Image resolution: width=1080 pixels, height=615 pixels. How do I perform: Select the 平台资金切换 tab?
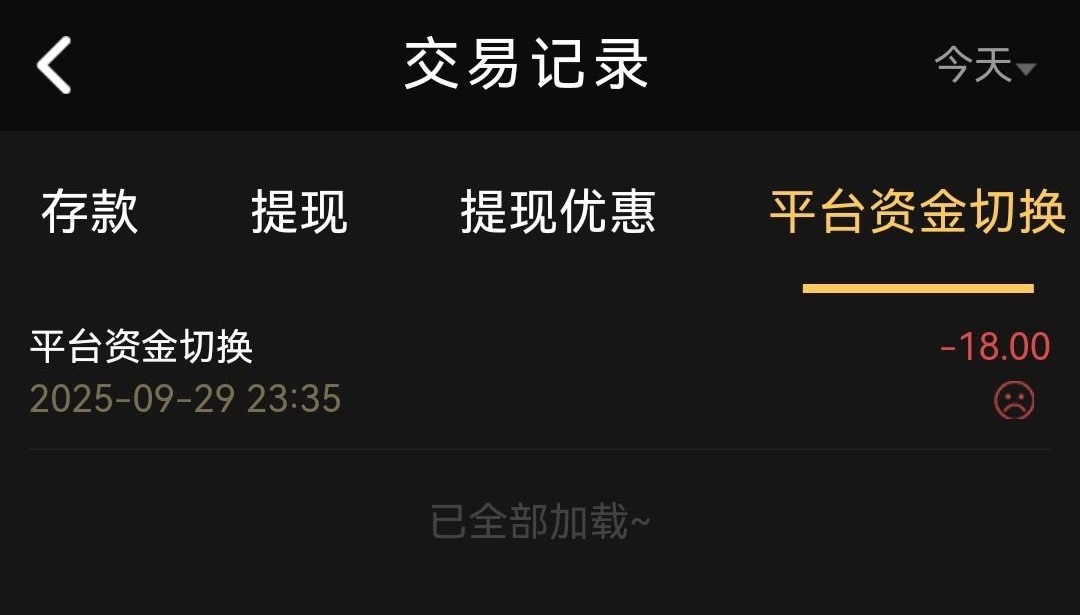pos(917,212)
